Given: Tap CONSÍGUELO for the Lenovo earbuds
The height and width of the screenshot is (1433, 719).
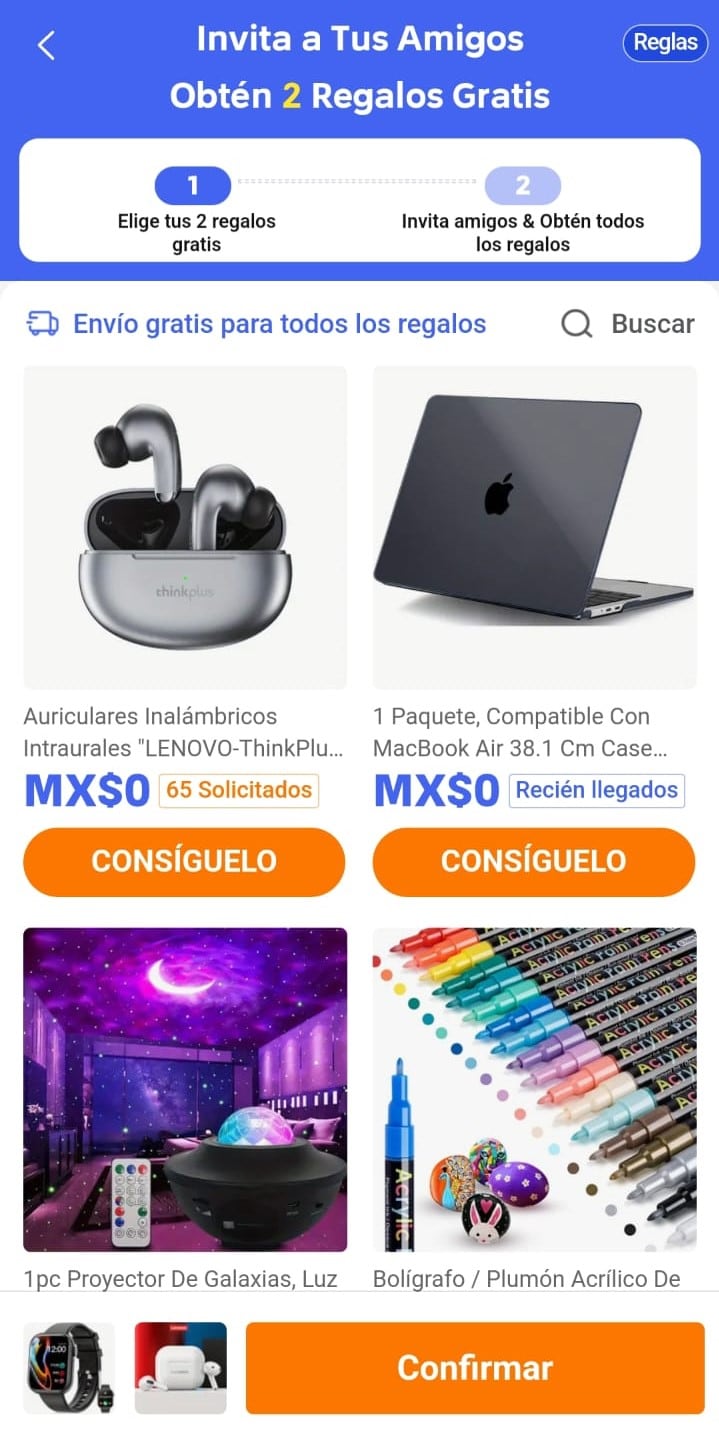Looking at the screenshot, I should (x=184, y=861).
